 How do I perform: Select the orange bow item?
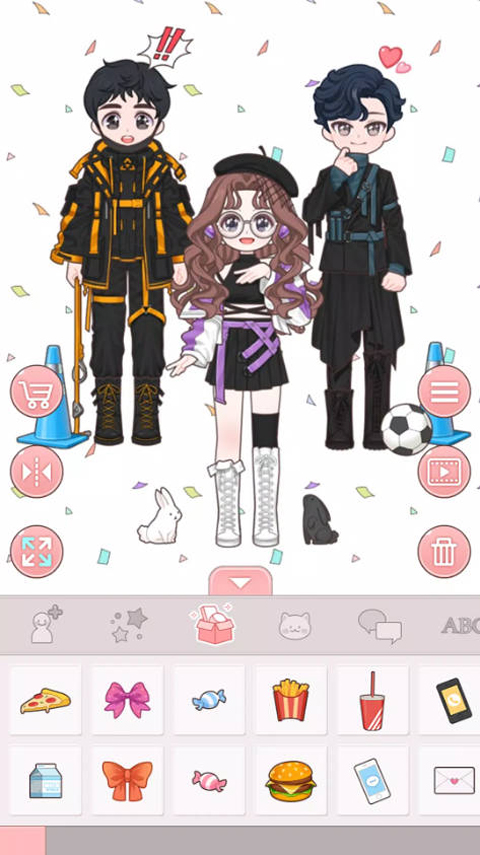pos(127,780)
